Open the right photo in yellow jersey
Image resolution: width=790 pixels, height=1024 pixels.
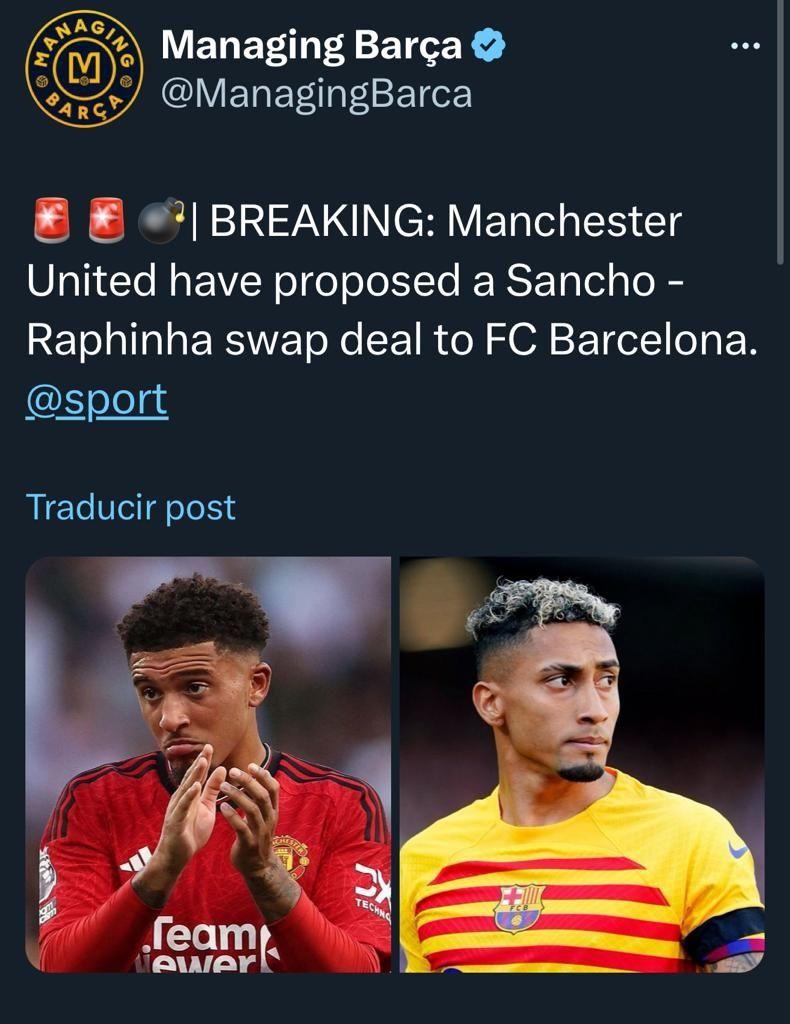(582, 764)
